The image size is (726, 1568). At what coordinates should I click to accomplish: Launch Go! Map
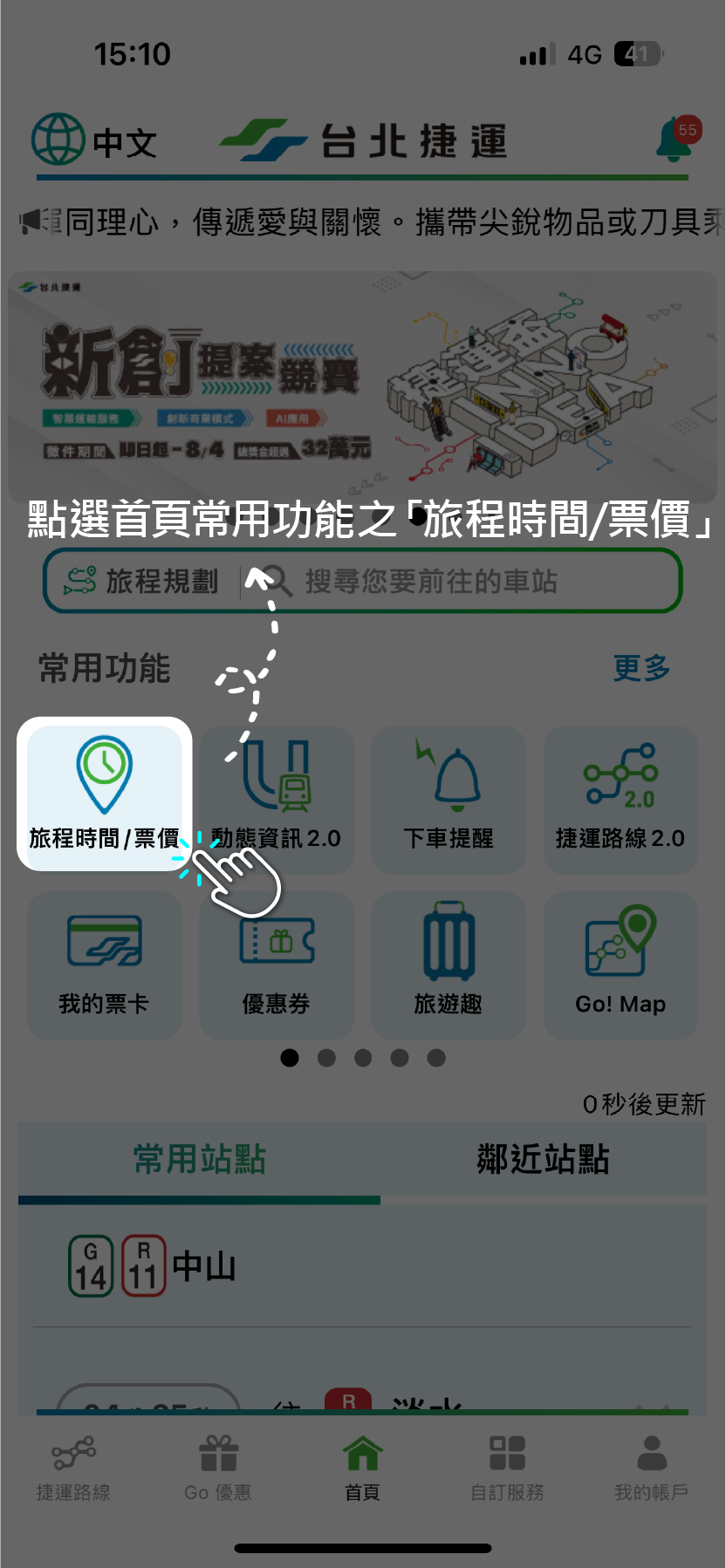click(x=620, y=965)
